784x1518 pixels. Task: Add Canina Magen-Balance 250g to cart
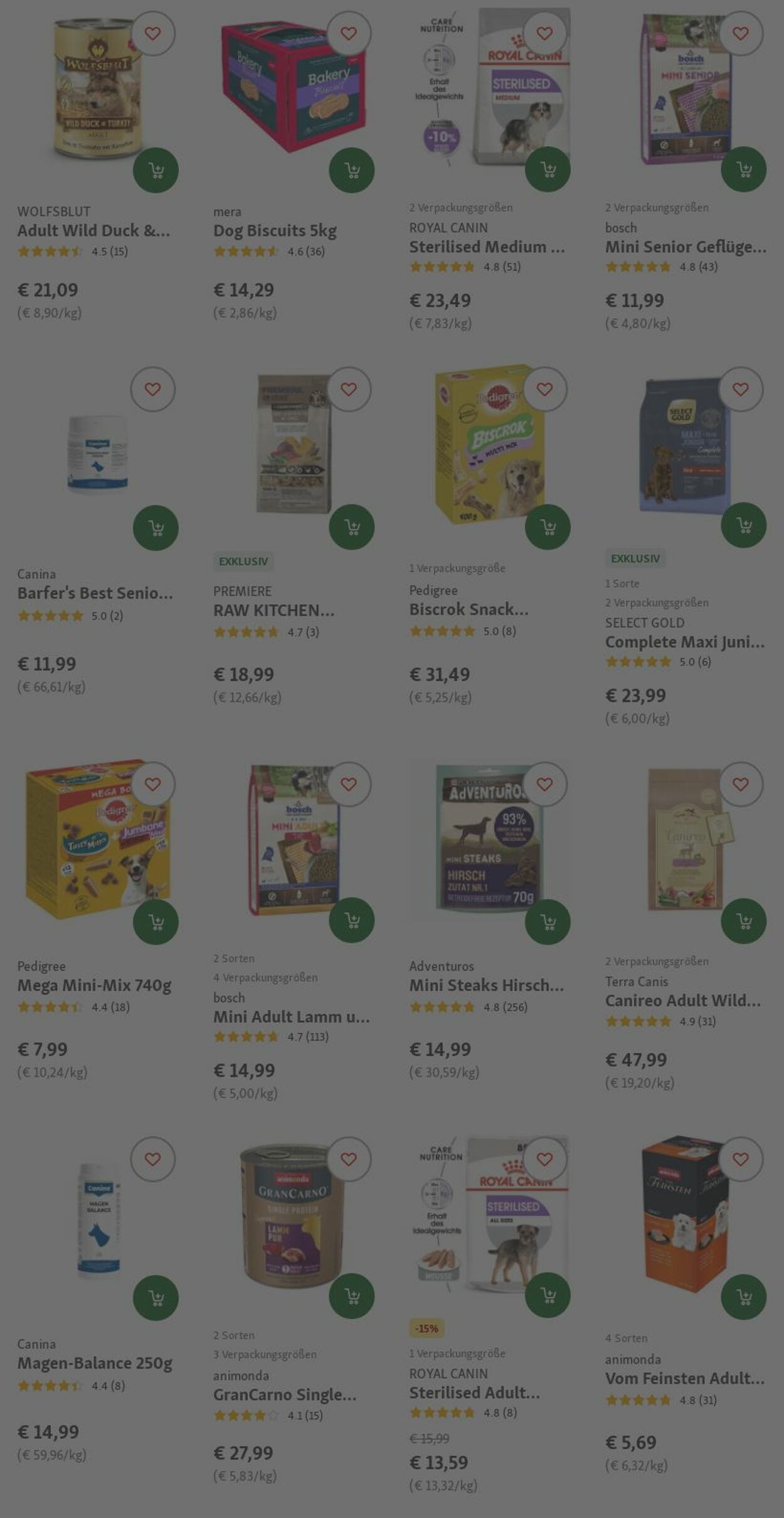(156, 1298)
